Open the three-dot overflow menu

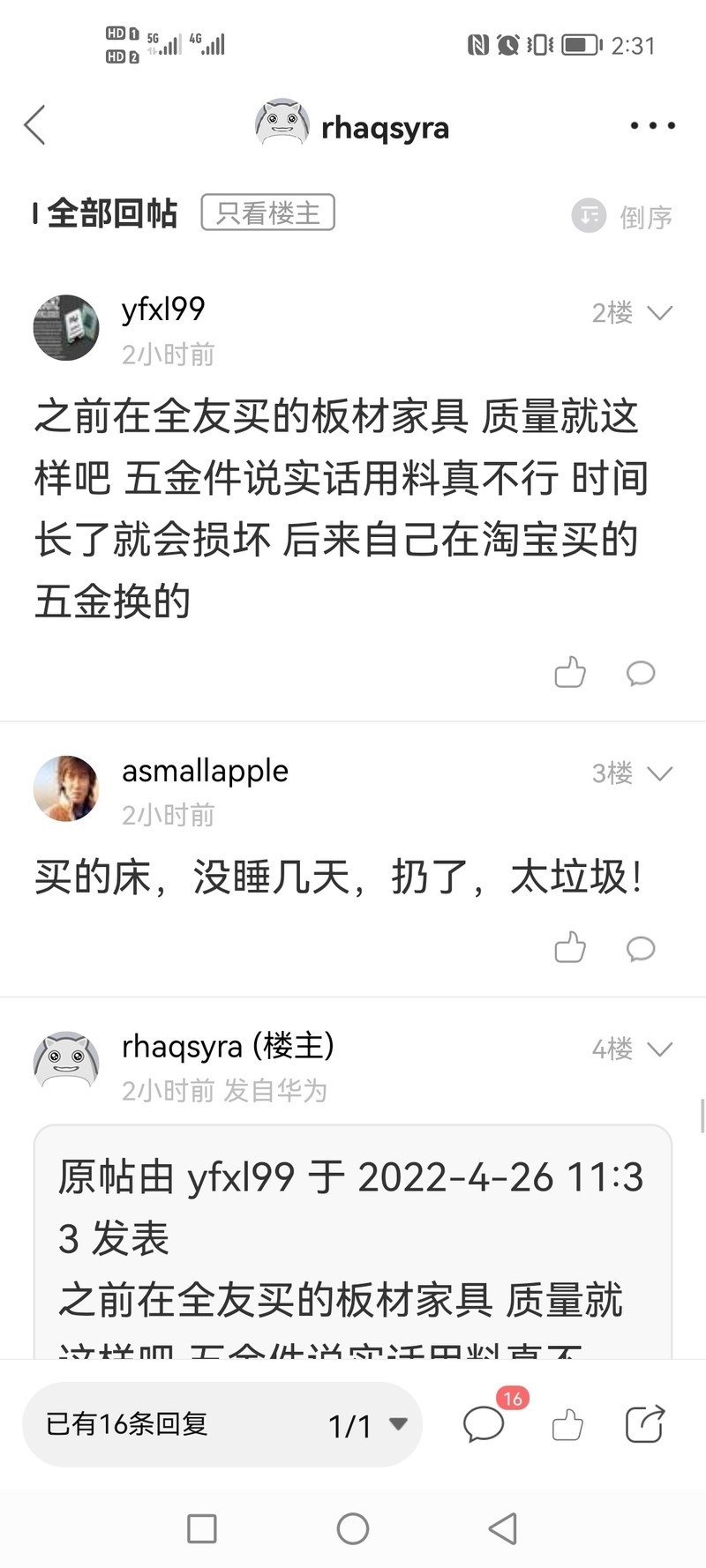pos(652,126)
